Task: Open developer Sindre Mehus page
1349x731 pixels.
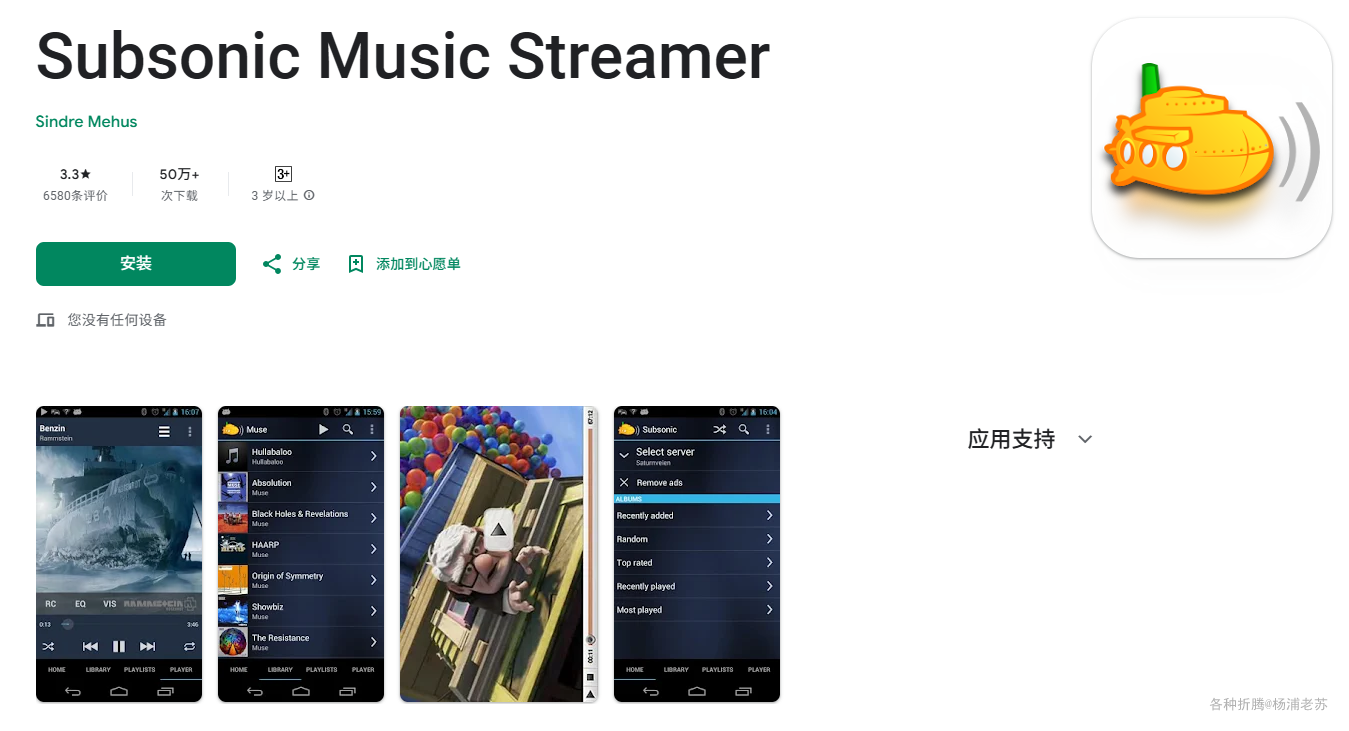Action: [86, 122]
